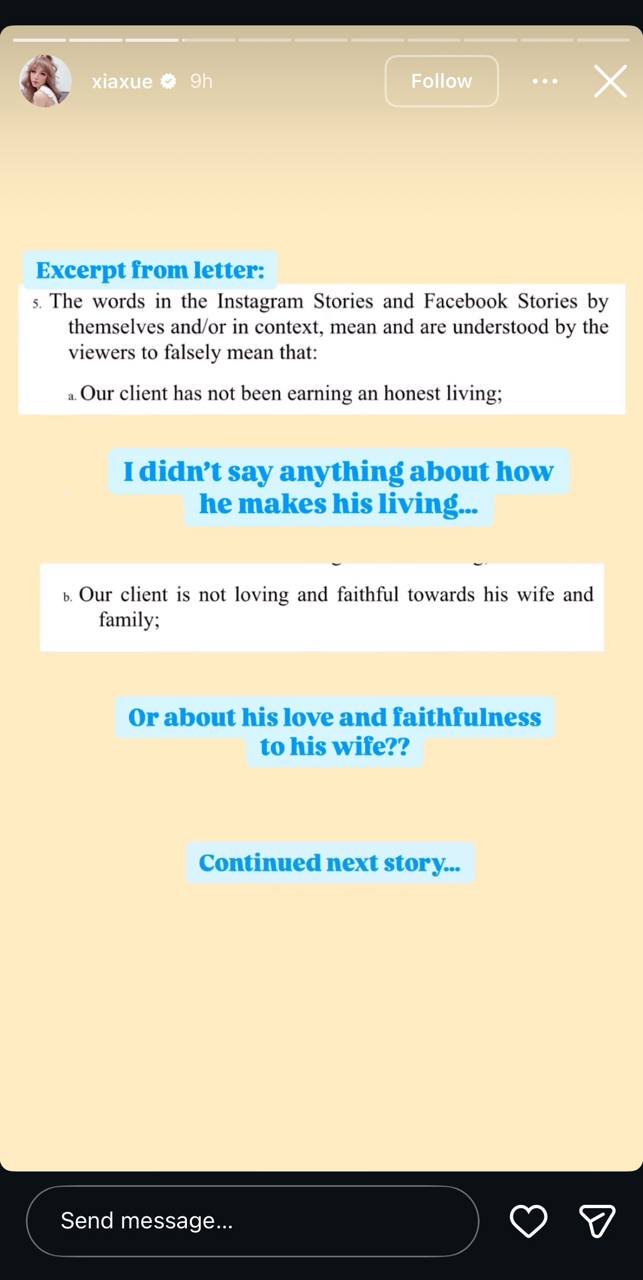Screen dimensions: 643x1280
Task: Close the story viewer
Action: (610, 81)
